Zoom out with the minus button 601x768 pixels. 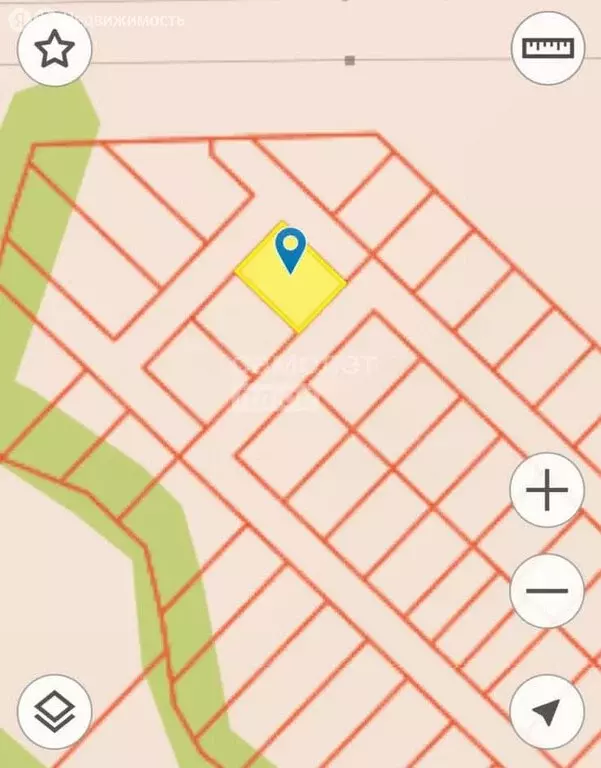pyautogui.click(x=547, y=590)
